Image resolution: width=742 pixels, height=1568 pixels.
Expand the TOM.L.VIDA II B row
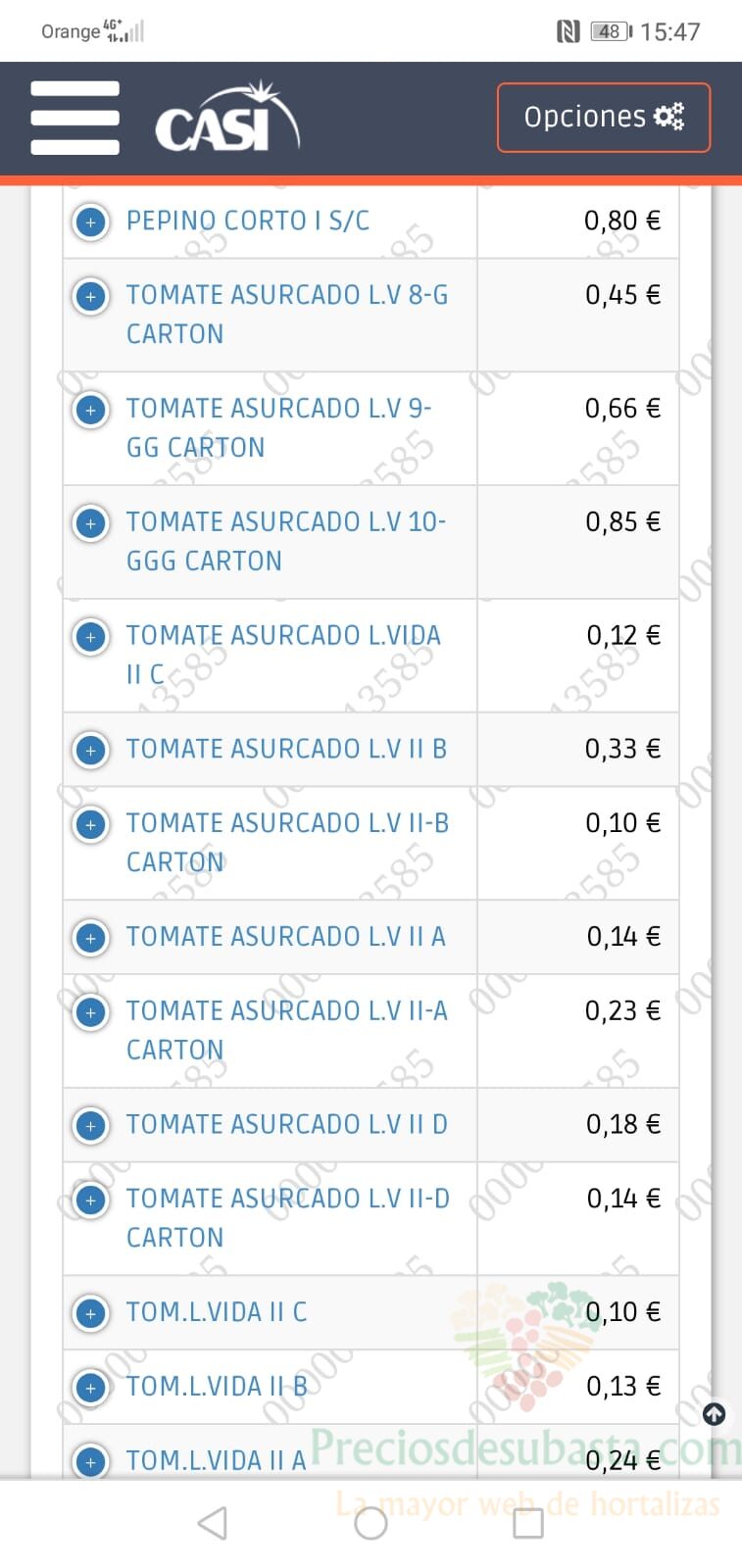coord(91,1388)
